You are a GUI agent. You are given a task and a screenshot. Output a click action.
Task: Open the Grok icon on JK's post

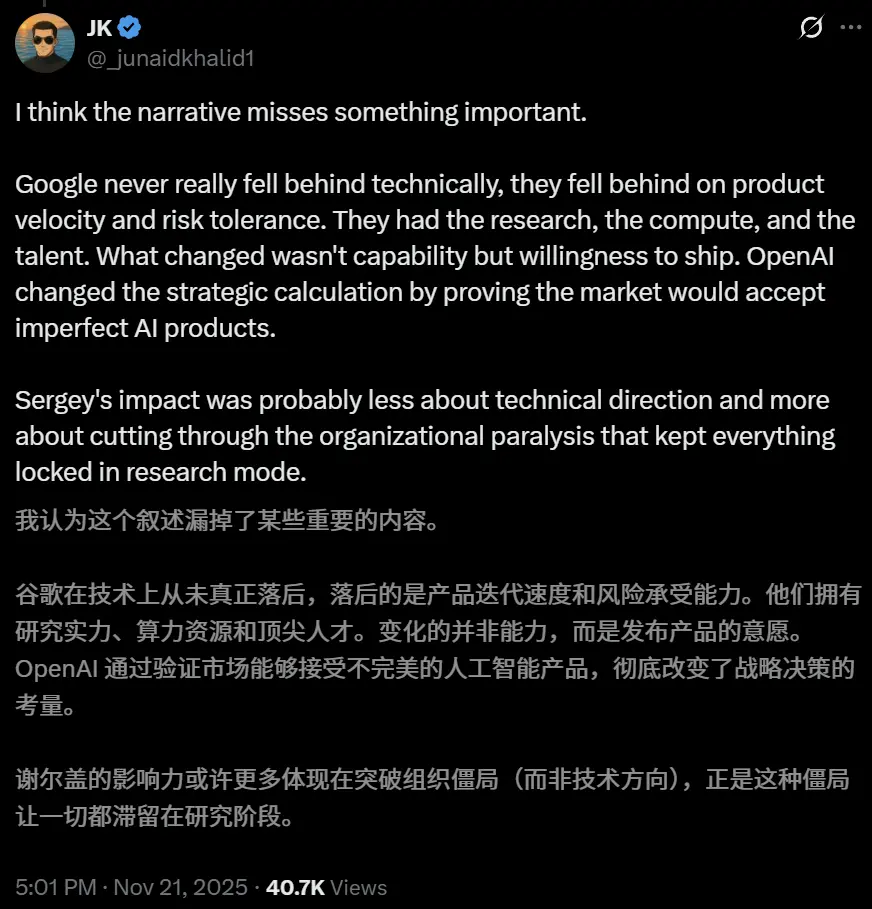tap(811, 28)
